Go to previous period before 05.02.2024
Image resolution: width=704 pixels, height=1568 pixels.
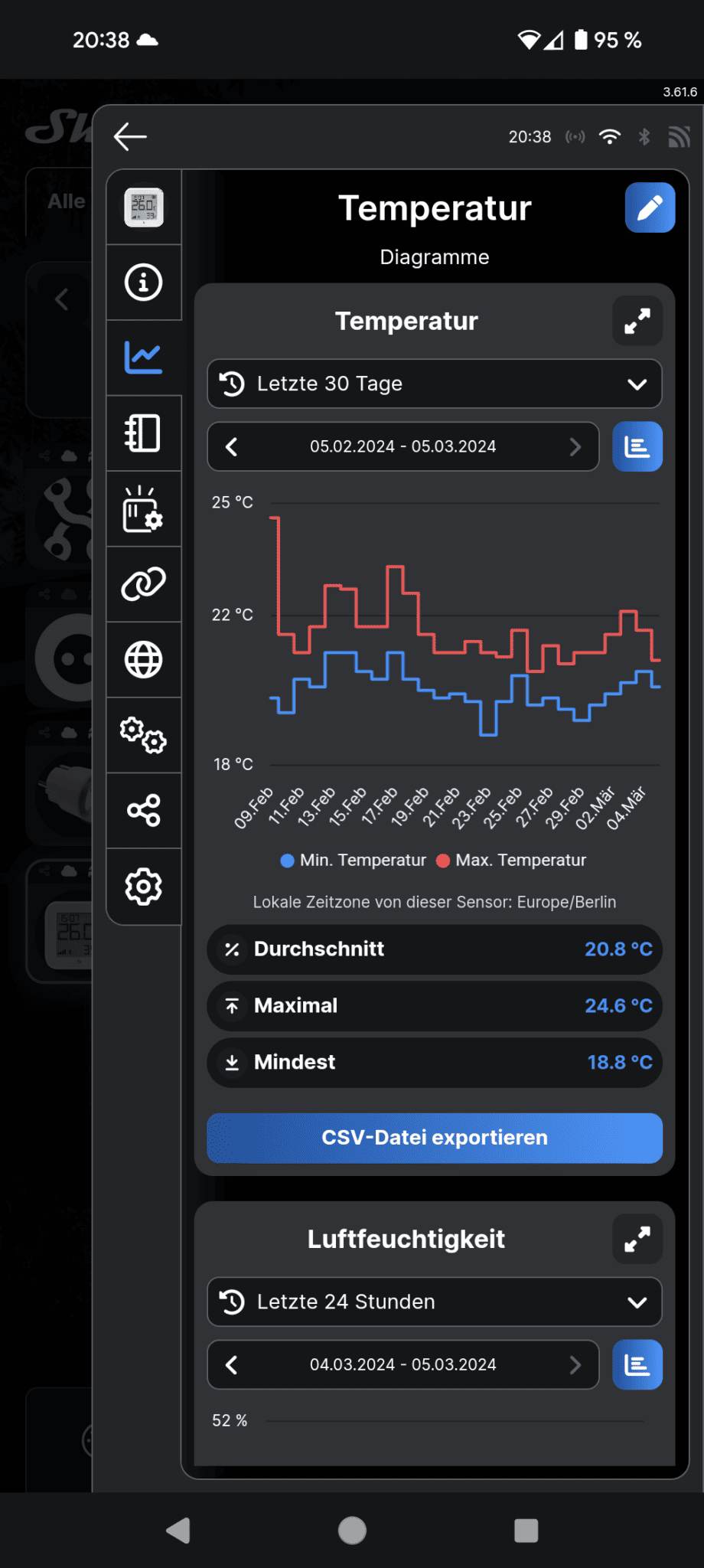[232, 446]
